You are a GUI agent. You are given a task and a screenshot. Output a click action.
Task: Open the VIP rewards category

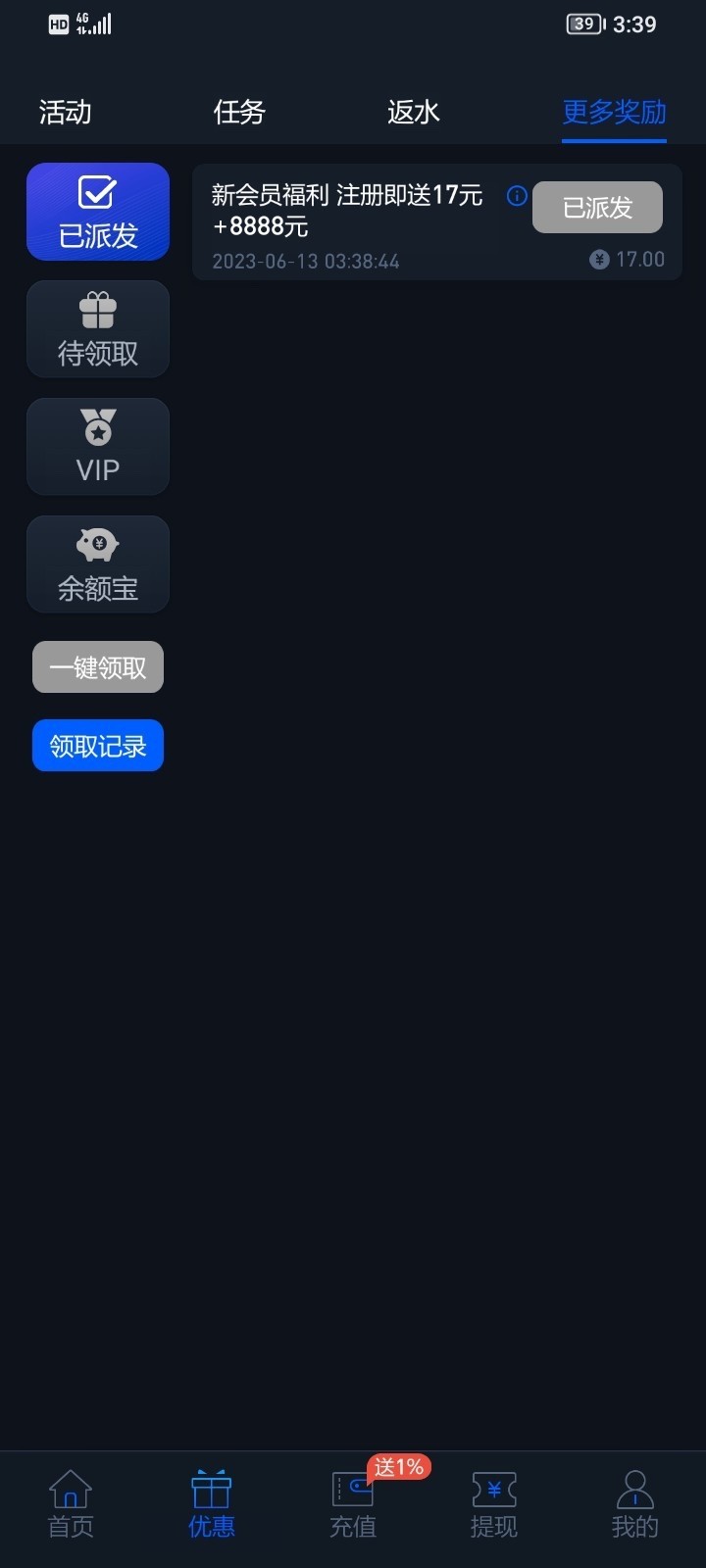tap(98, 447)
